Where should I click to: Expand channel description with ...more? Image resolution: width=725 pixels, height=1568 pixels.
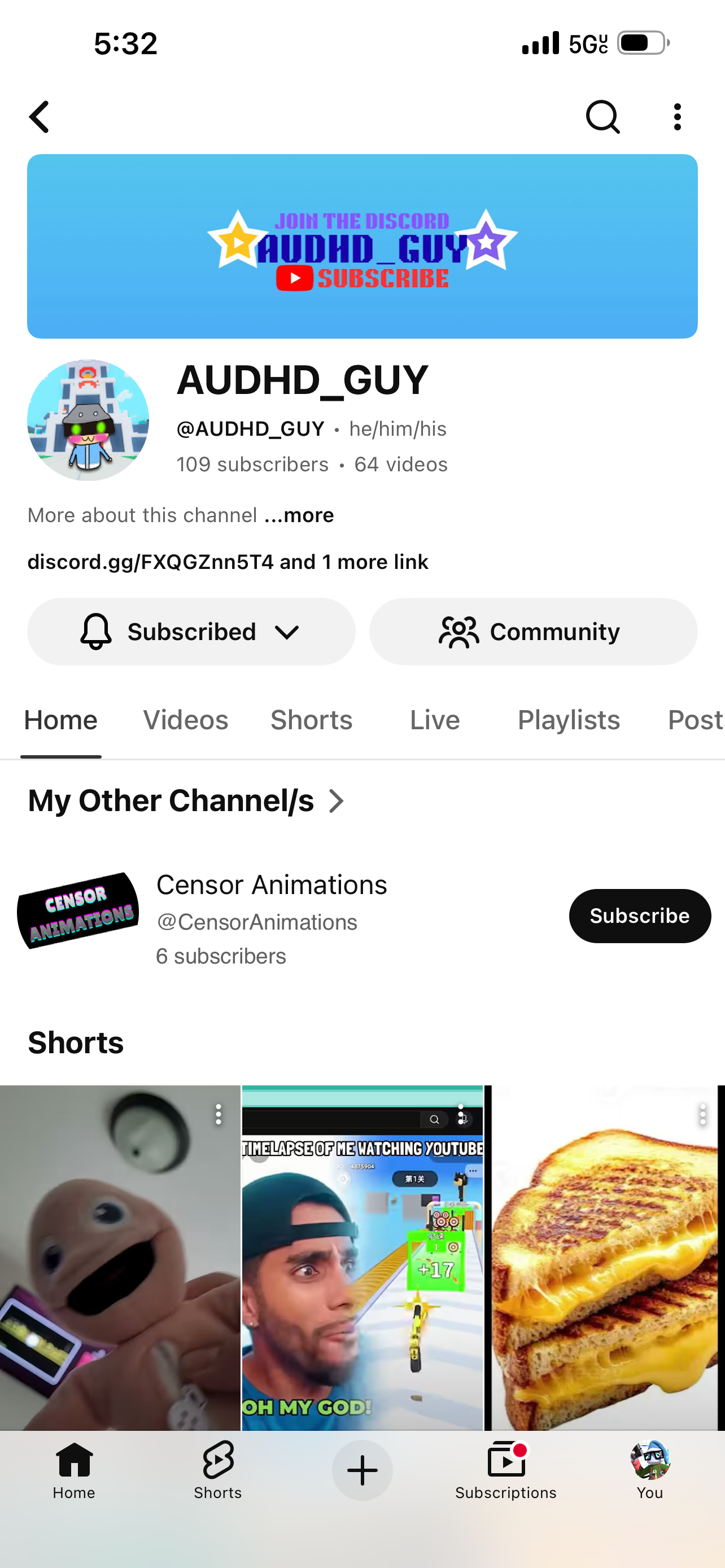tap(299, 515)
